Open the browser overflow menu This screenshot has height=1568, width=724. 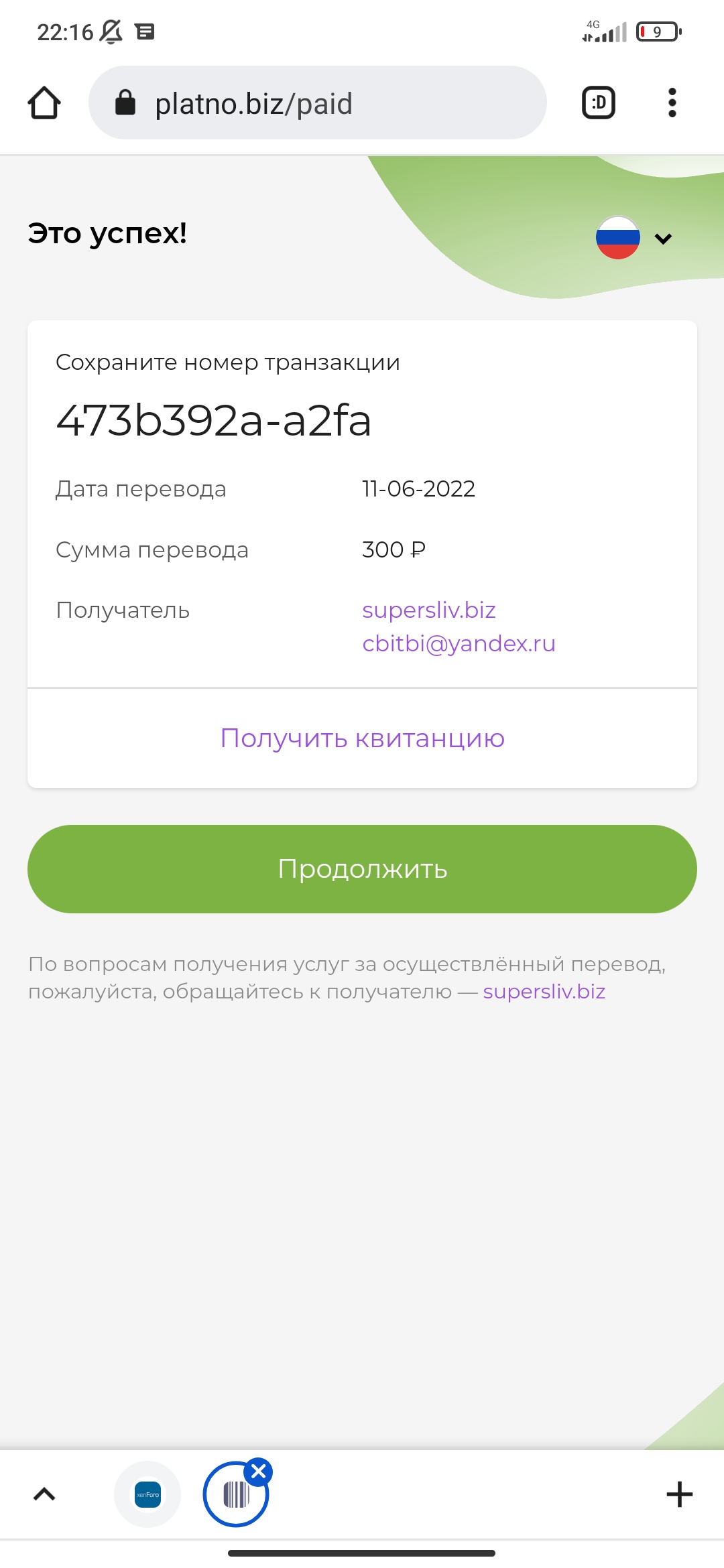pos(672,103)
